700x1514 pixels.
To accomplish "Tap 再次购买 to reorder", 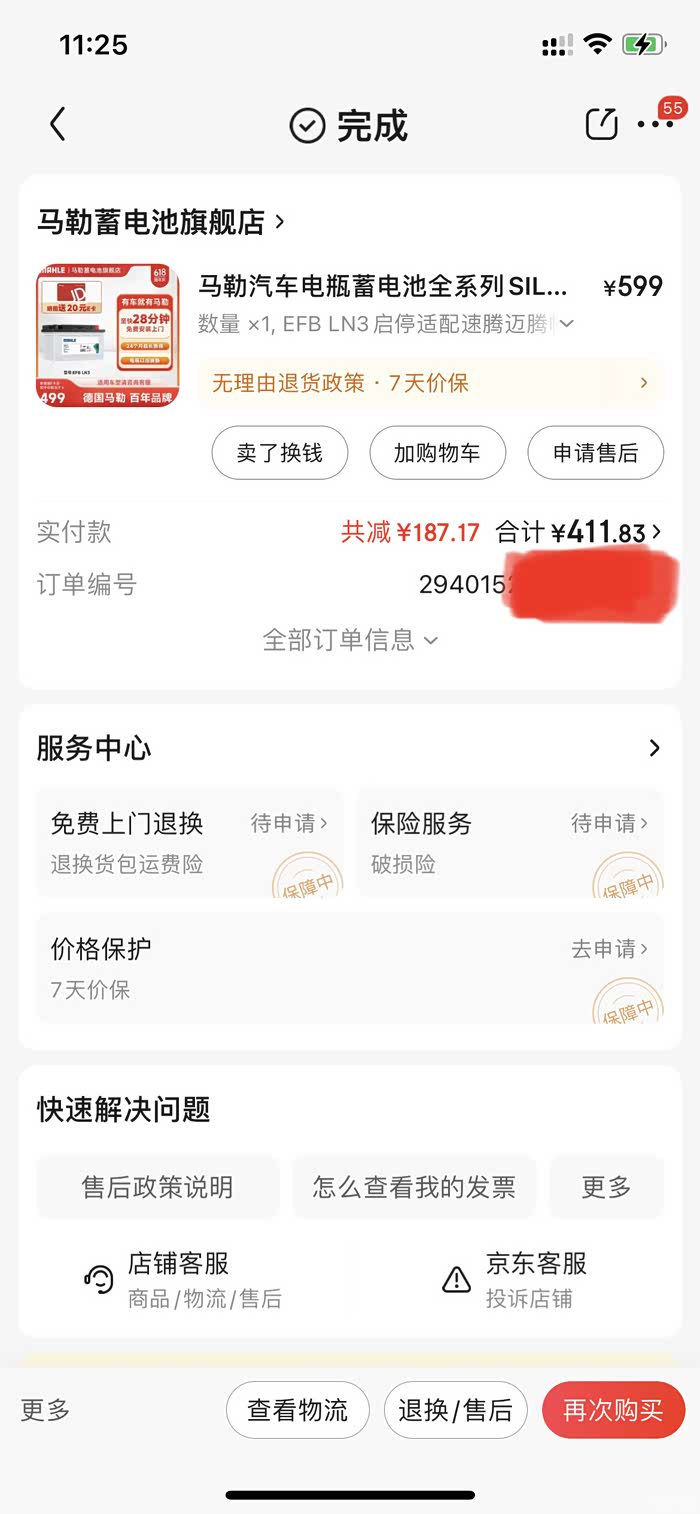I will [613, 1410].
